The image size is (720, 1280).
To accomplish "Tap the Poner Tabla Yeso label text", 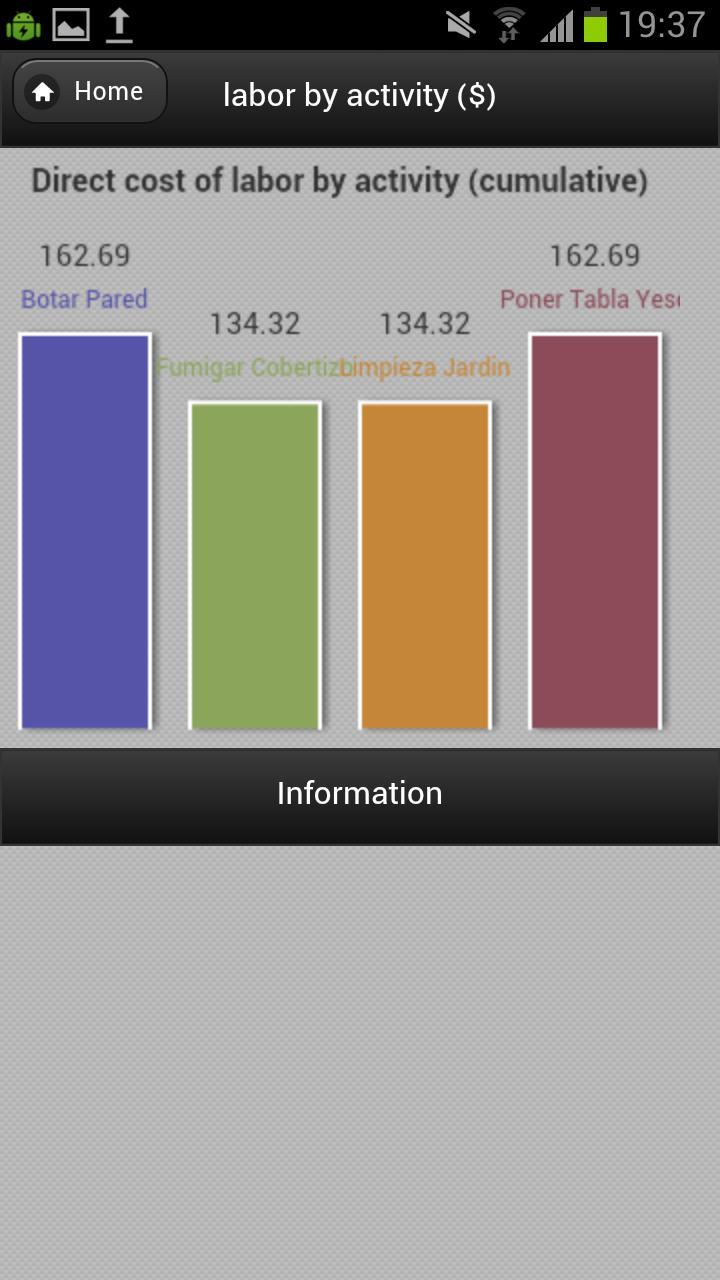I will point(590,298).
